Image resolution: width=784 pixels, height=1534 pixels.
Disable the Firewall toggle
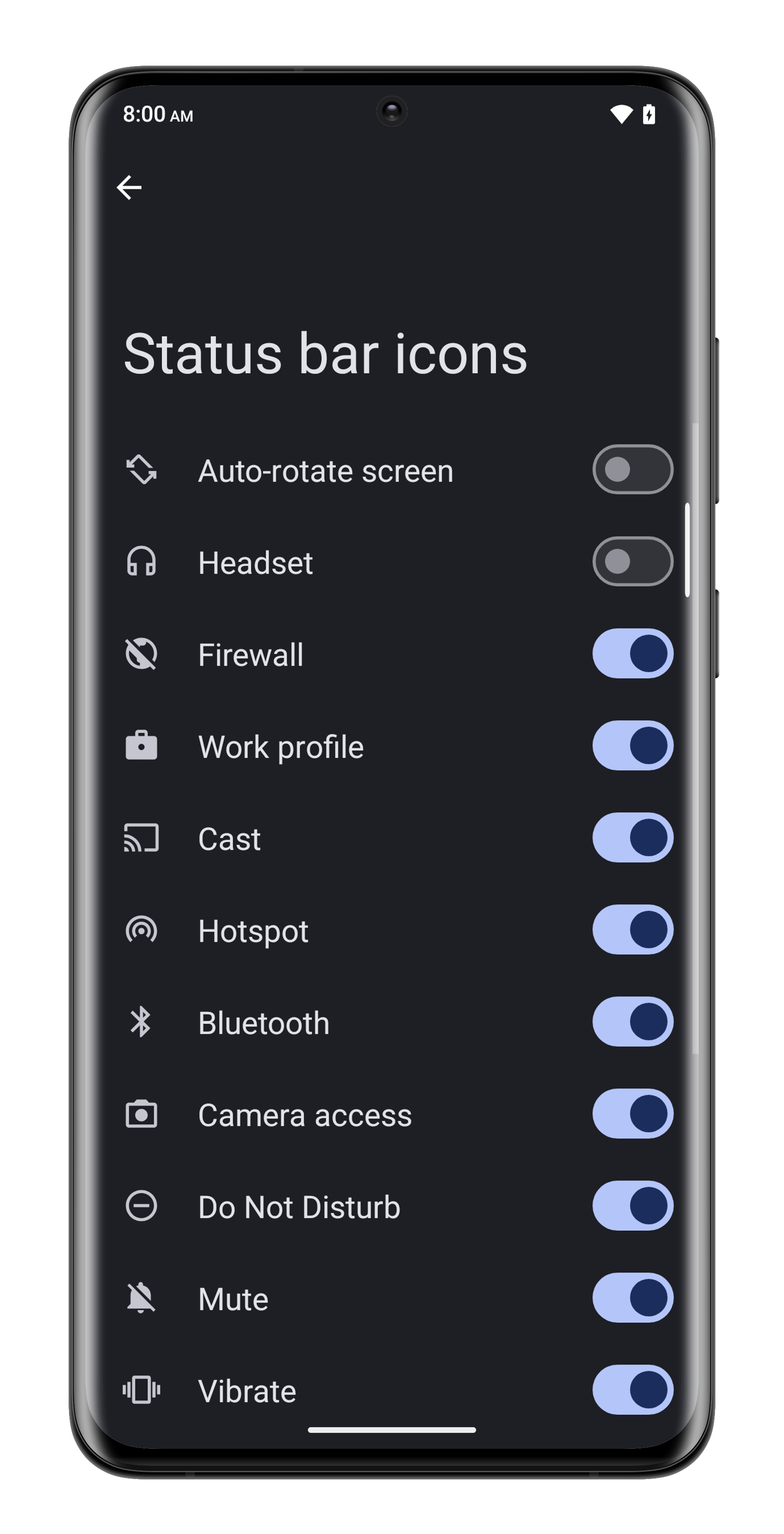(x=633, y=653)
